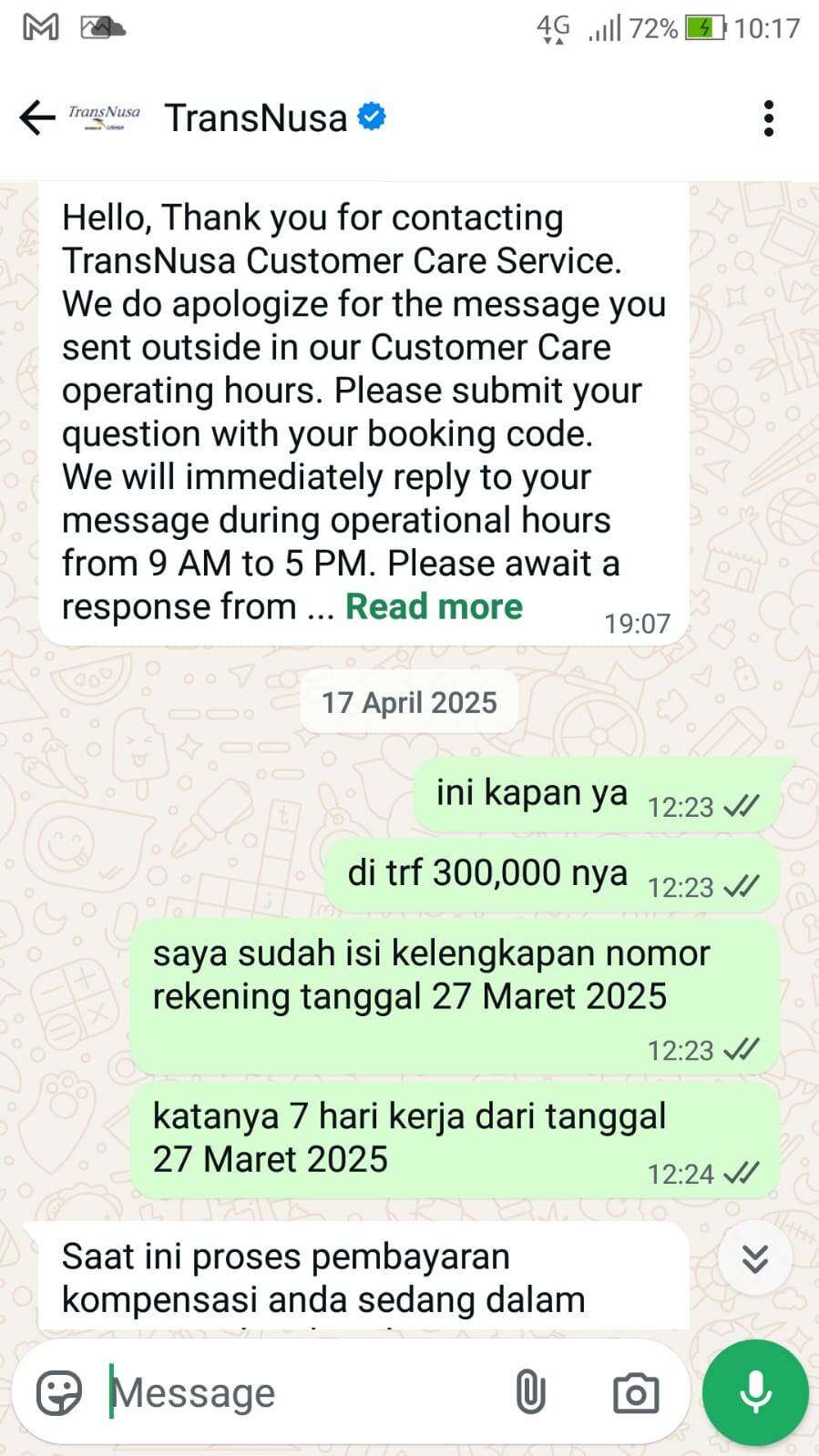Open the camera from the message bar
This screenshot has width=819, height=1456.
click(x=636, y=1393)
